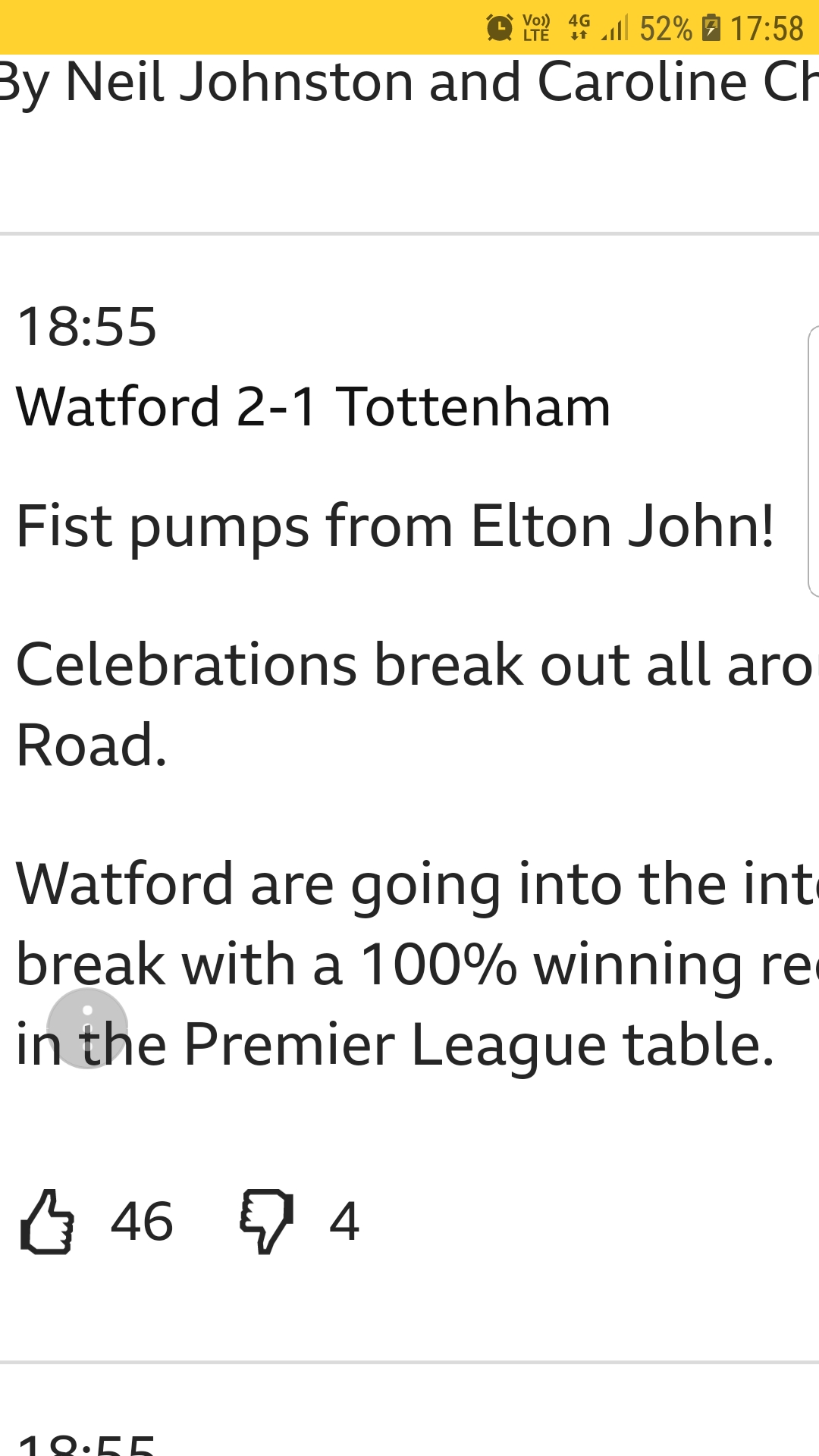Like the Watford 2-1 Tottenham update
Screen dimensions: 819x1456
[47, 1222]
